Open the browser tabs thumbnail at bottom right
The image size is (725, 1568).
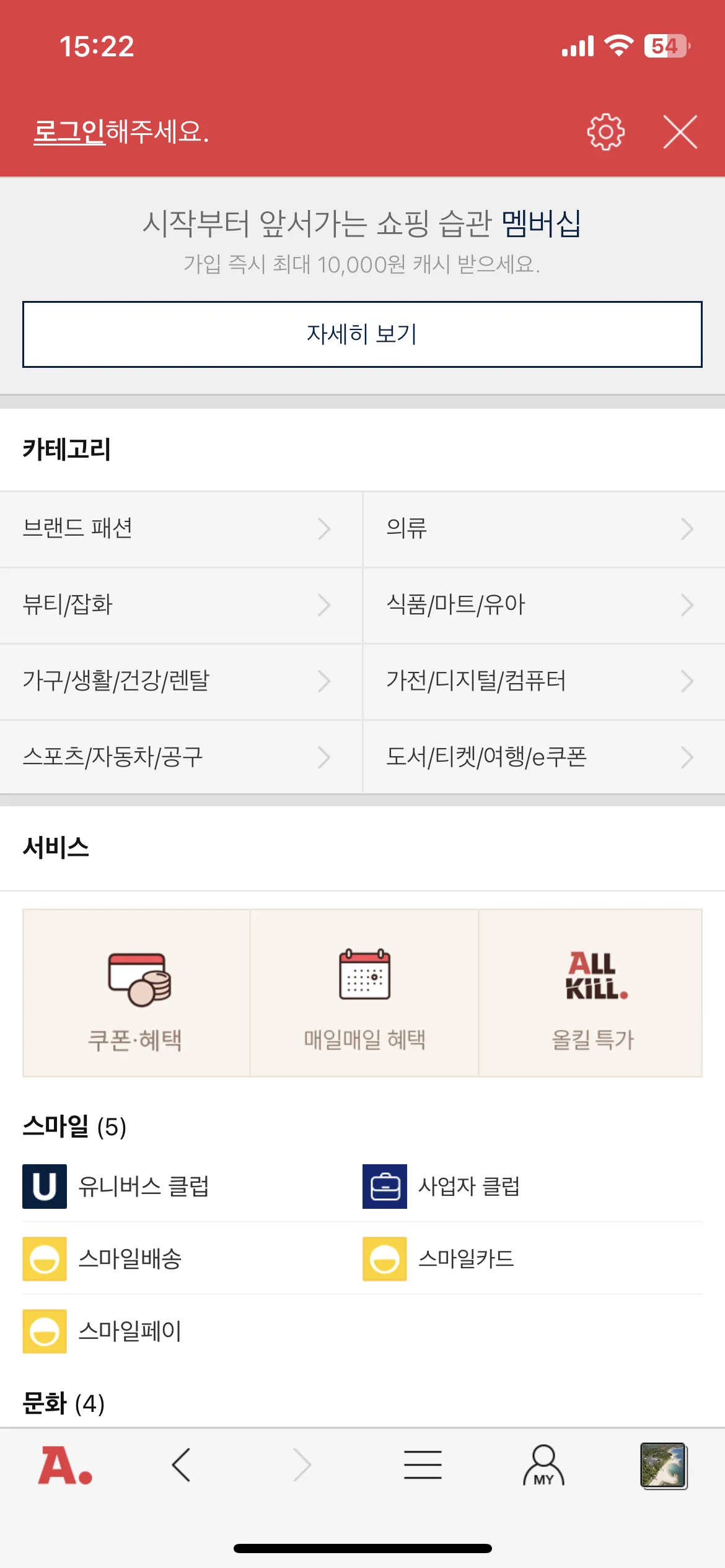(662, 1463)
